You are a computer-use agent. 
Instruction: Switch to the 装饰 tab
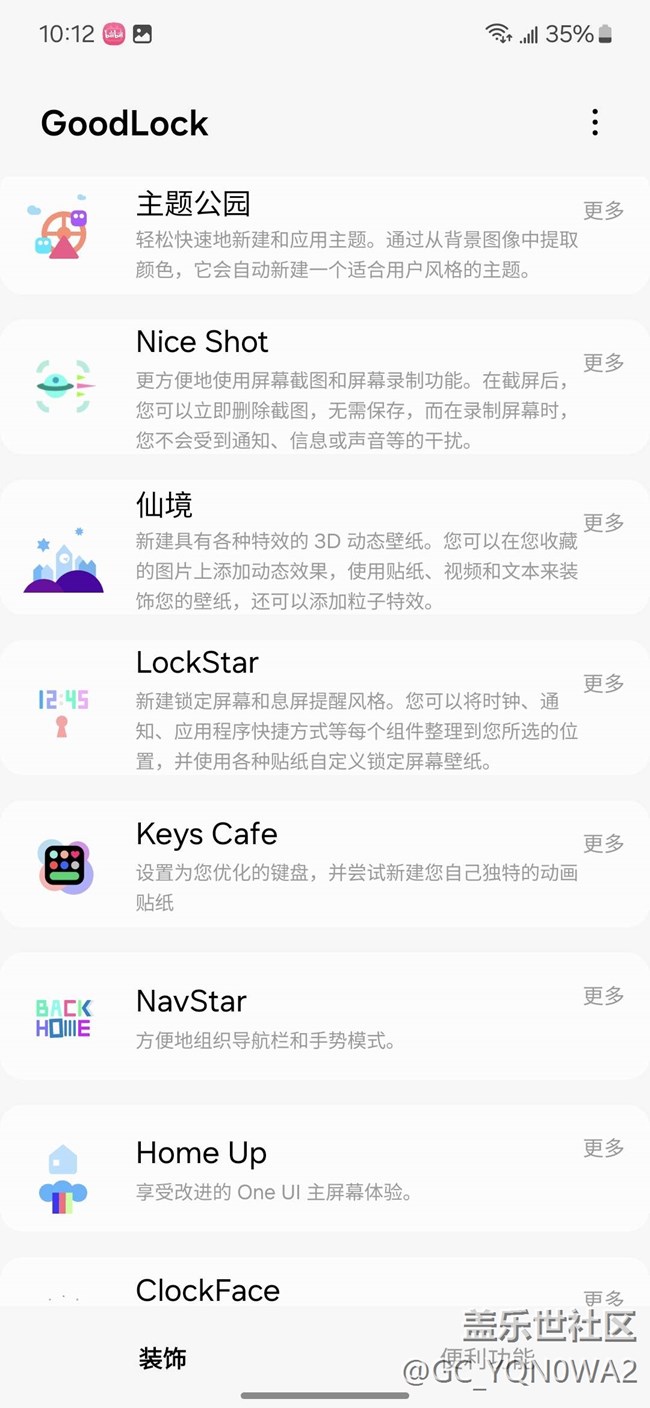(162, 1358)
